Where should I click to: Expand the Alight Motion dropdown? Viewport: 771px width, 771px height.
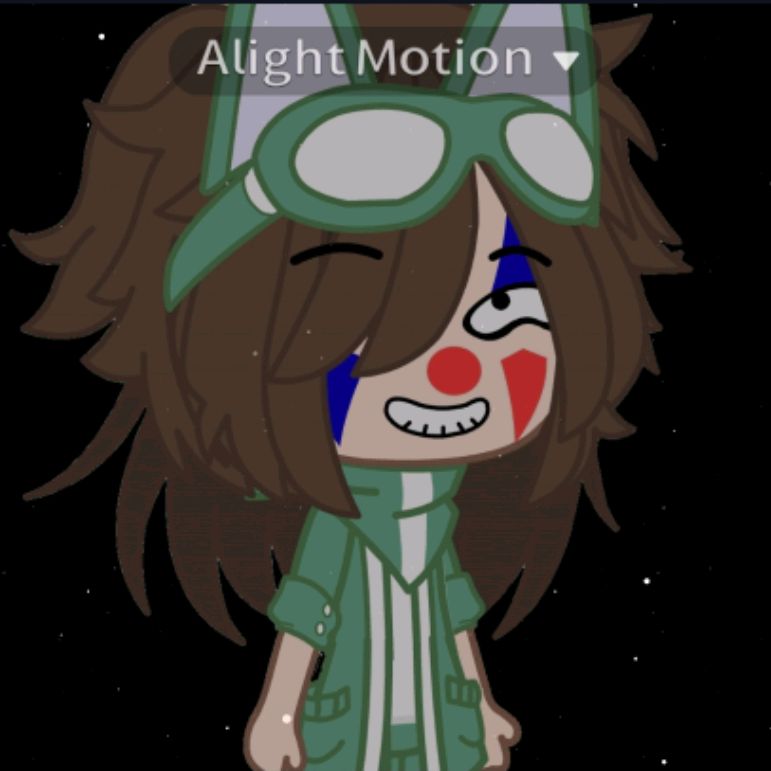click(566, 61)
